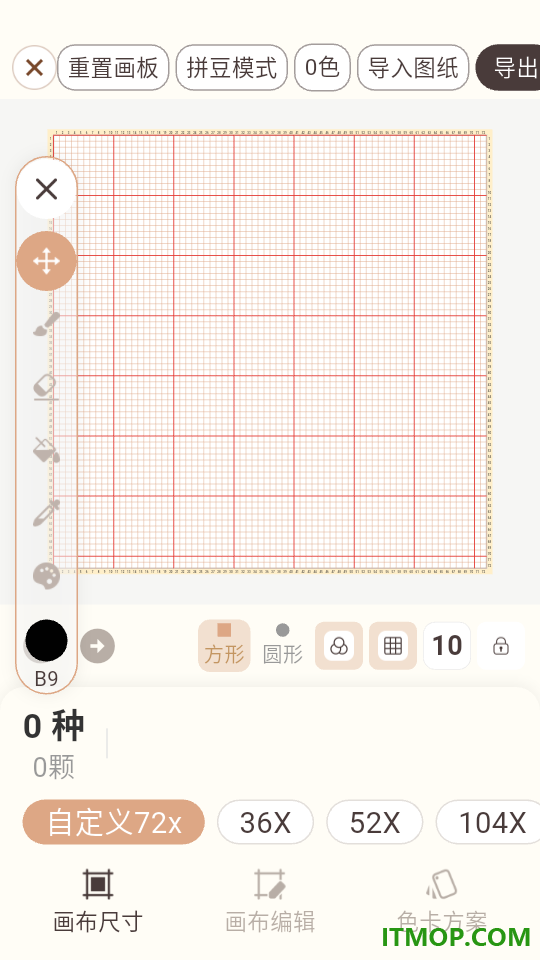Close the editor with the top X
Image resolution: width=540 pixels, height=960 pixels.
[34, 67]
